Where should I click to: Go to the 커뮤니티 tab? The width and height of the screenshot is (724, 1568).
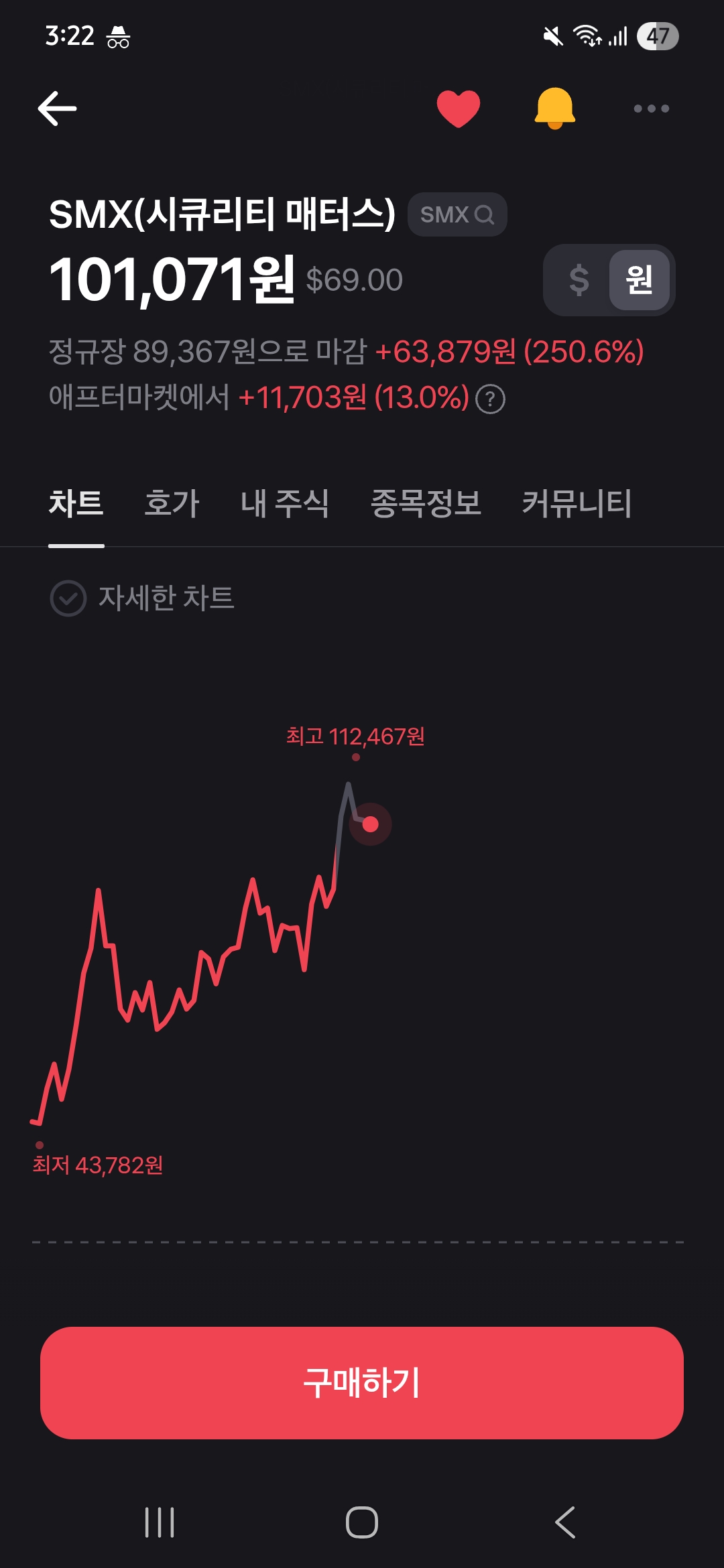[x=577, y=503]
